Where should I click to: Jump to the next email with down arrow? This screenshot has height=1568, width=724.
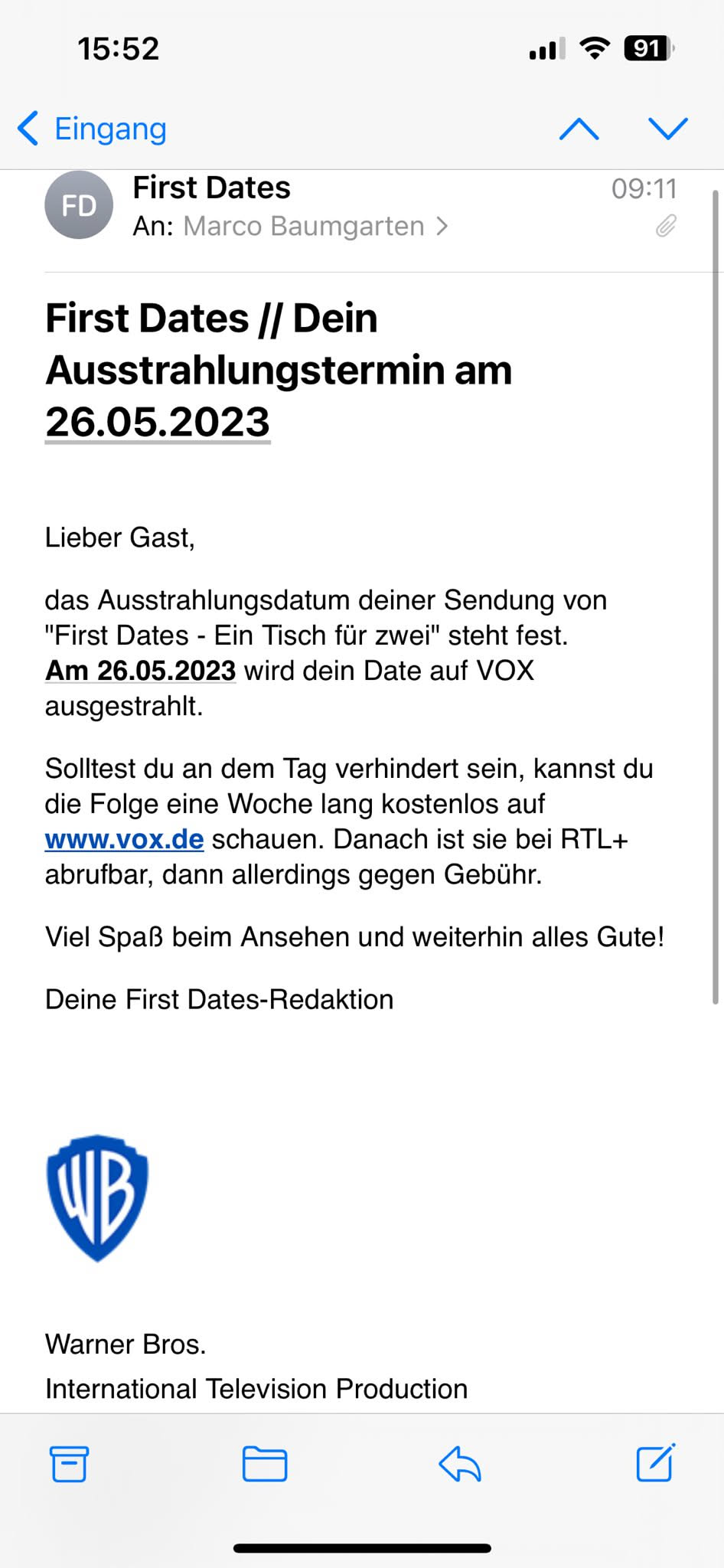click(x=667, y=129)
